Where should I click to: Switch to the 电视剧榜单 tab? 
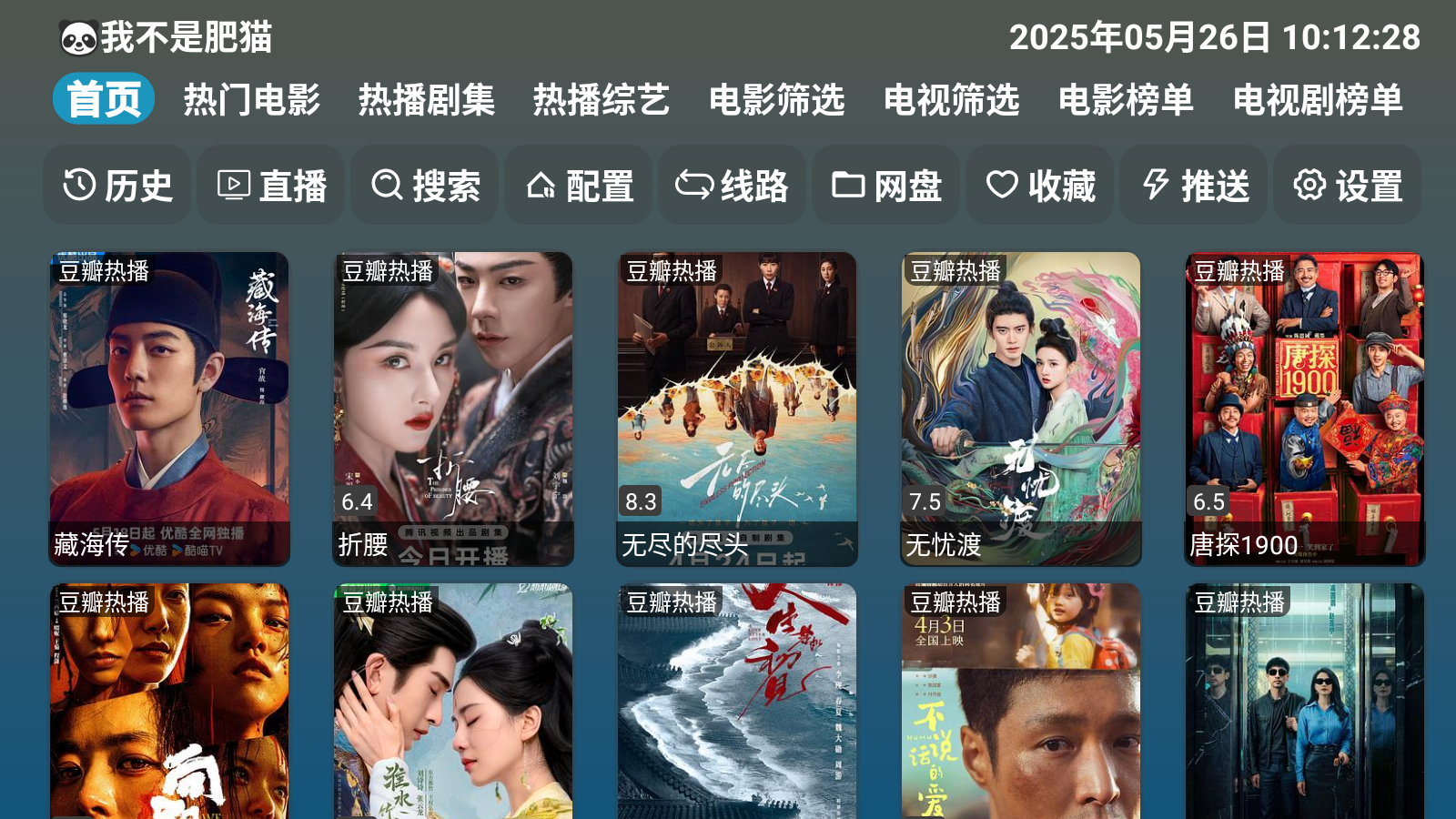click(x=1318, y=99)
